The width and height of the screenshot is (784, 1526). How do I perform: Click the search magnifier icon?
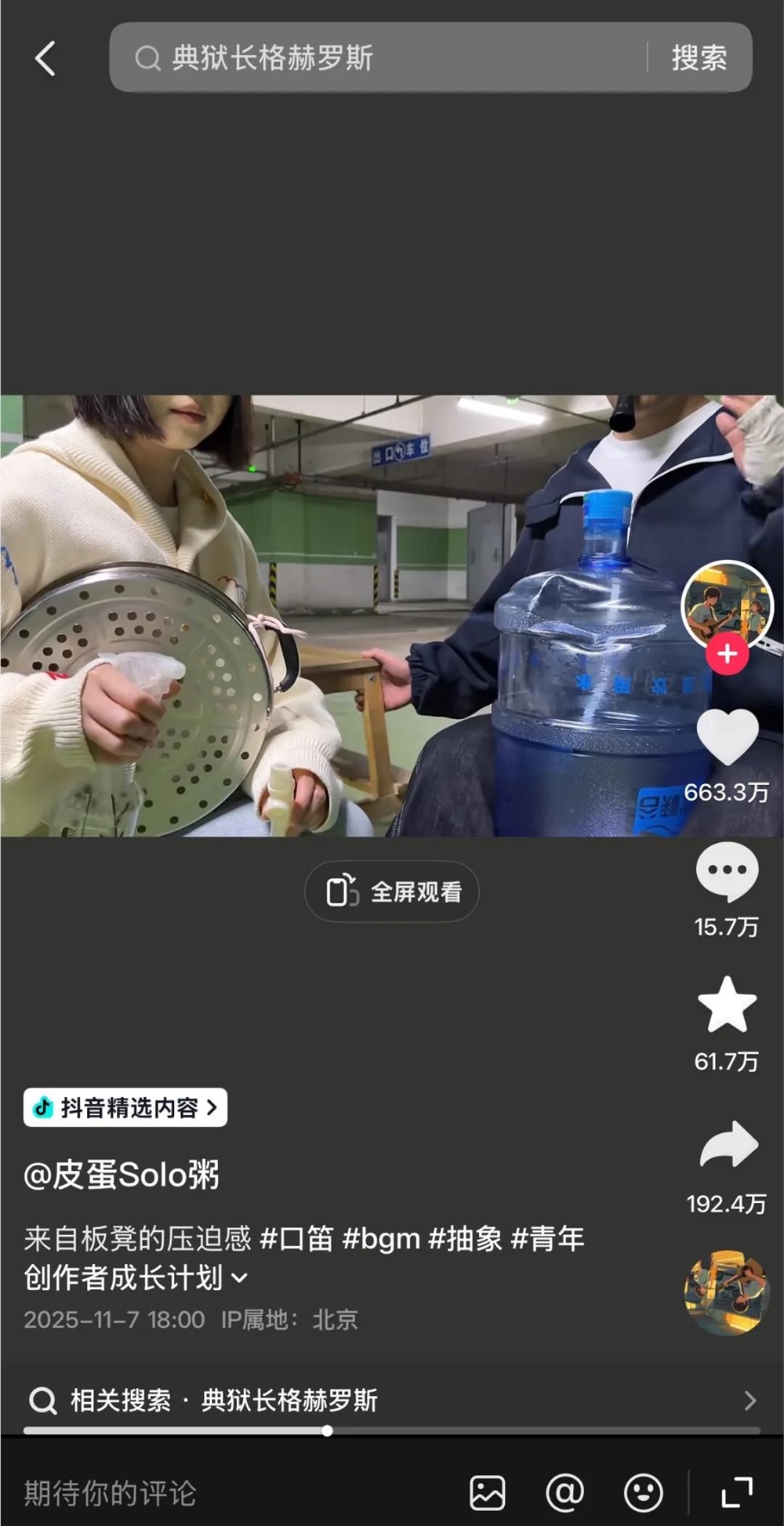click(146, 58)
